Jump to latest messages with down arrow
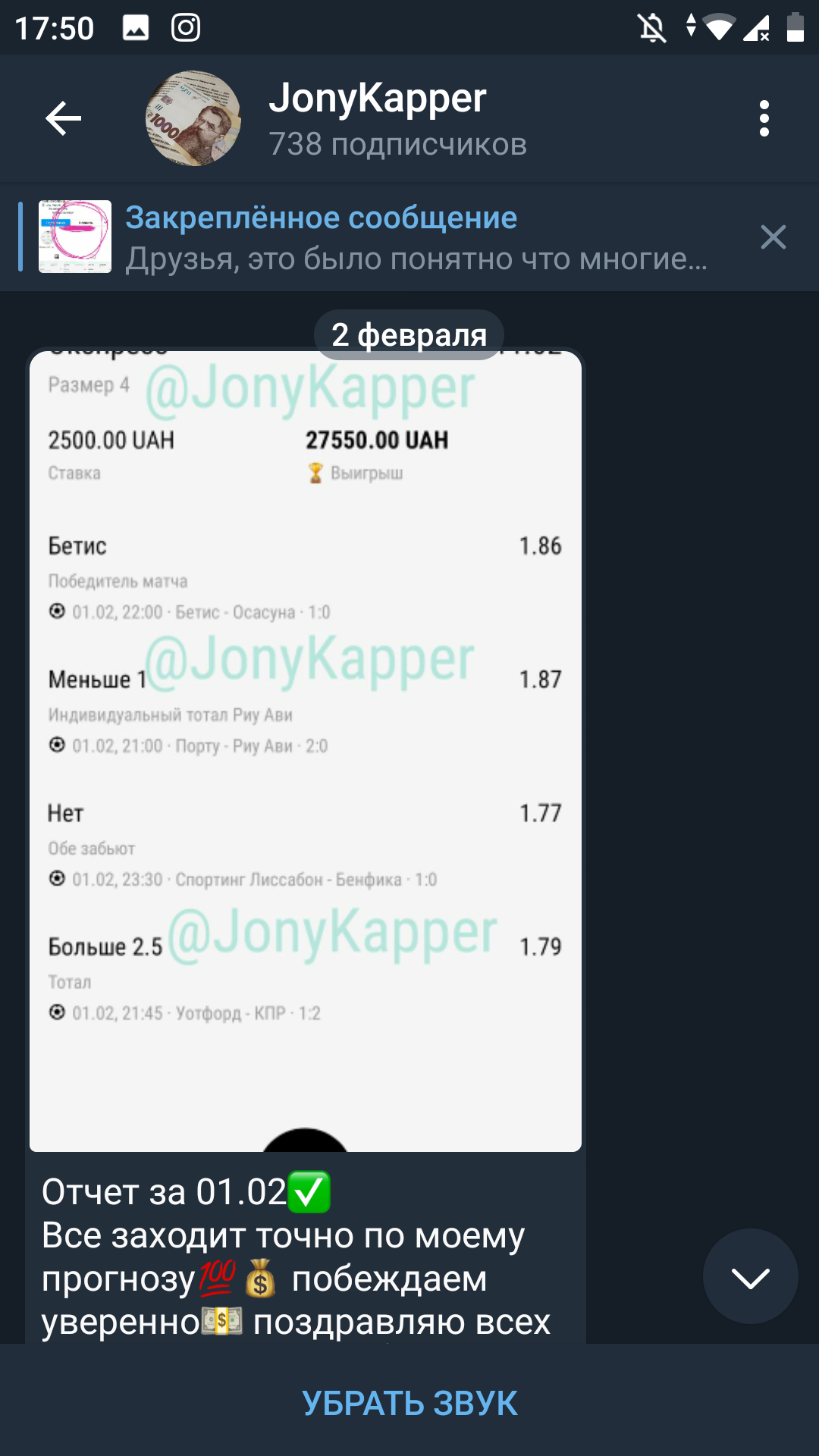This screenshot has height=1456, width=819. (x=750, y=1276)
